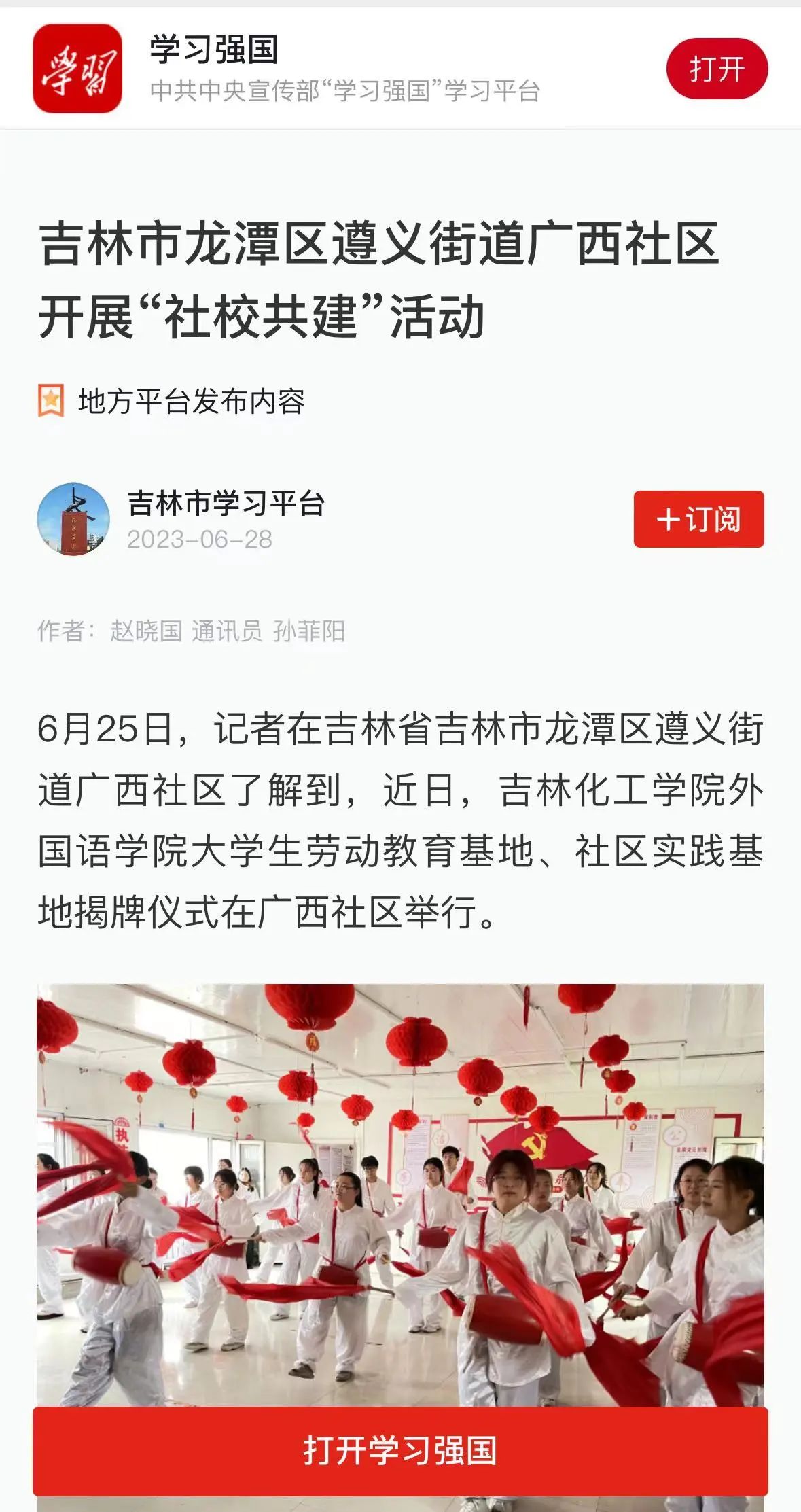Screen dimensions: 801x1512
Task: Open the 吉林市学习平台 publisher profile
Action: point(226,504)
